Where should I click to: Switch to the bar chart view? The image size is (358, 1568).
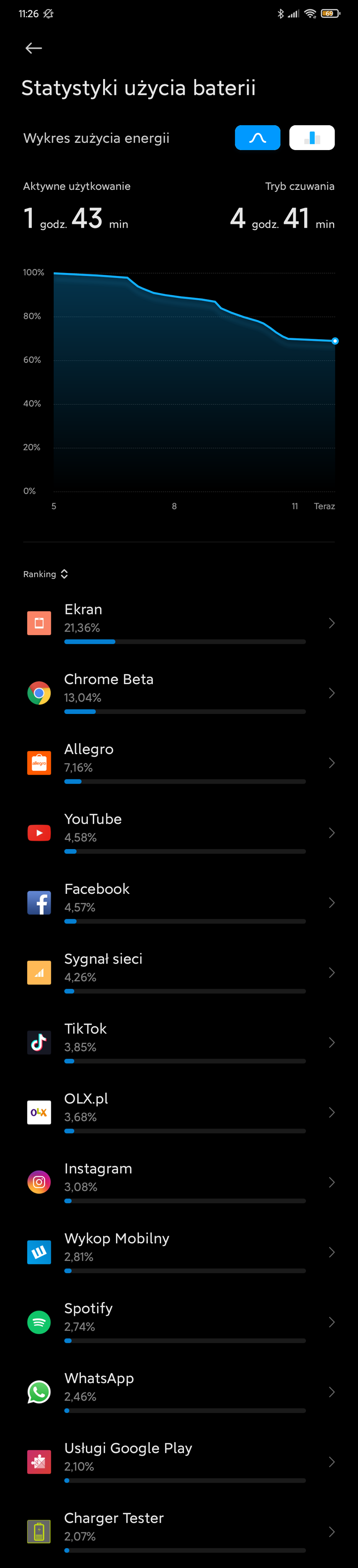click(312, 137)
